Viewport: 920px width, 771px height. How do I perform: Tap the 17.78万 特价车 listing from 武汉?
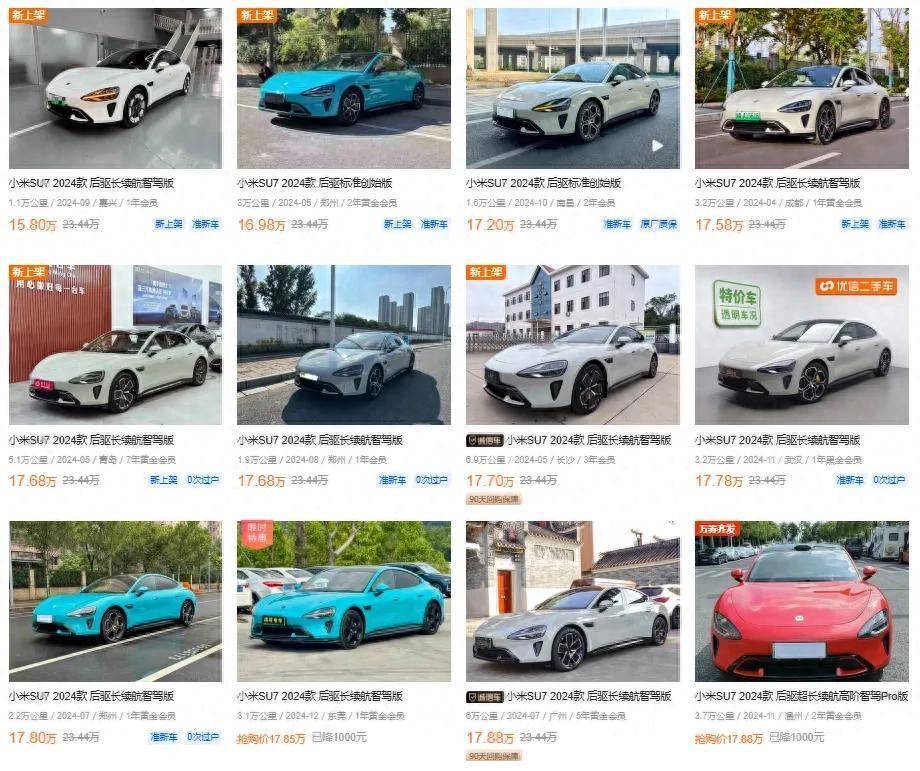click(801, 345)
